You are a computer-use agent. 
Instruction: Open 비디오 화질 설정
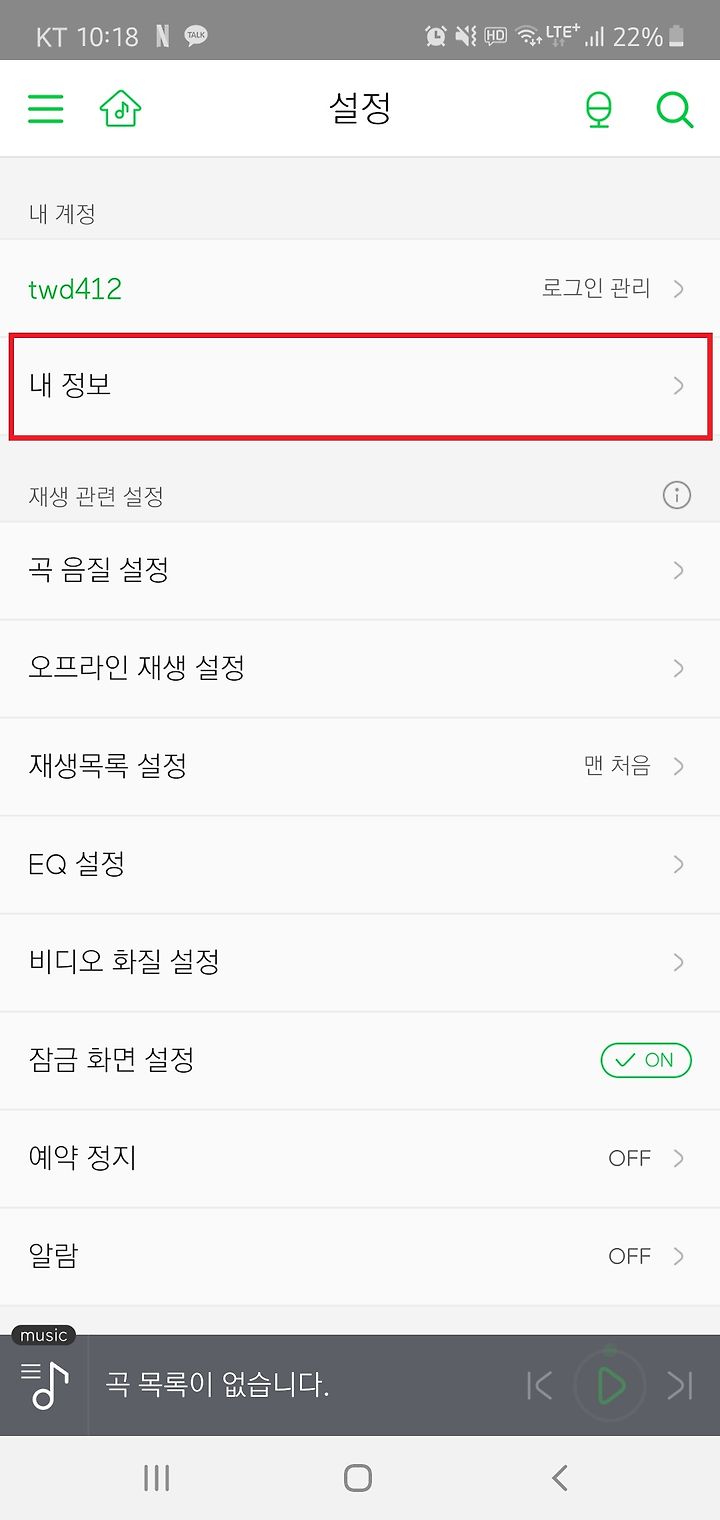click(360, 962)
